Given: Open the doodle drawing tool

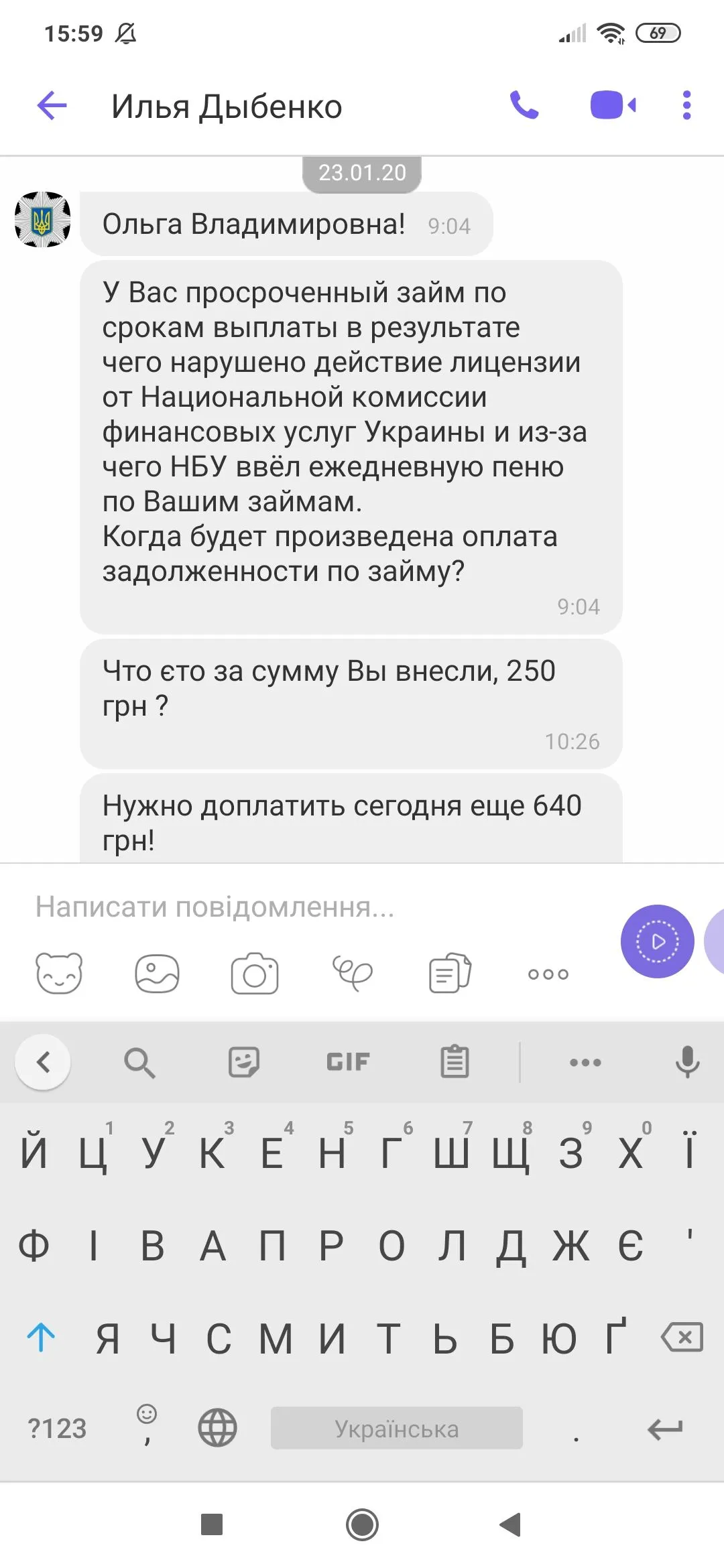Looking at the screenshot, I should point(353,973).
